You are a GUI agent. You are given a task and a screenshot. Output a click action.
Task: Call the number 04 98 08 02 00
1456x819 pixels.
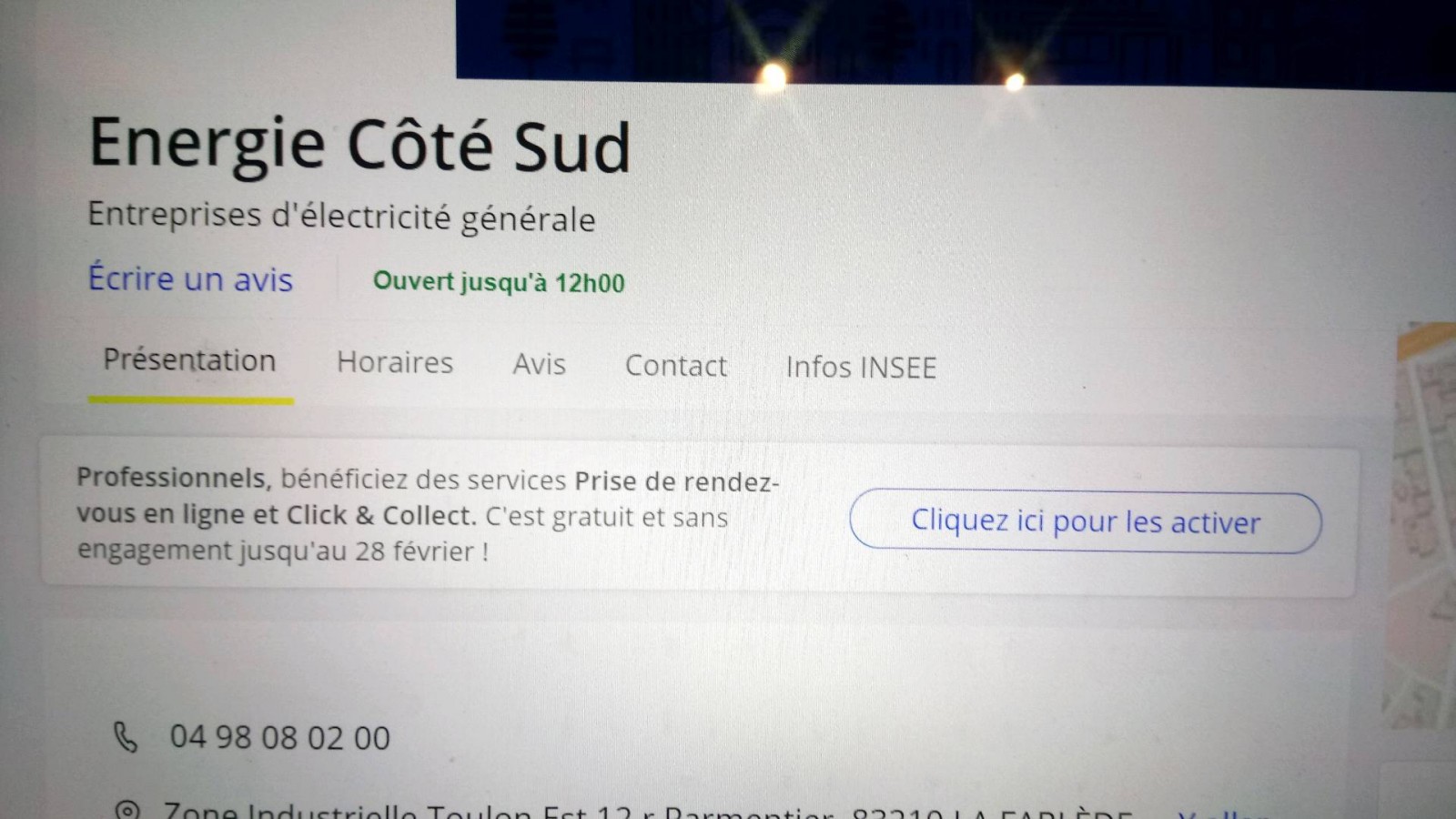(x=279, y=737)
